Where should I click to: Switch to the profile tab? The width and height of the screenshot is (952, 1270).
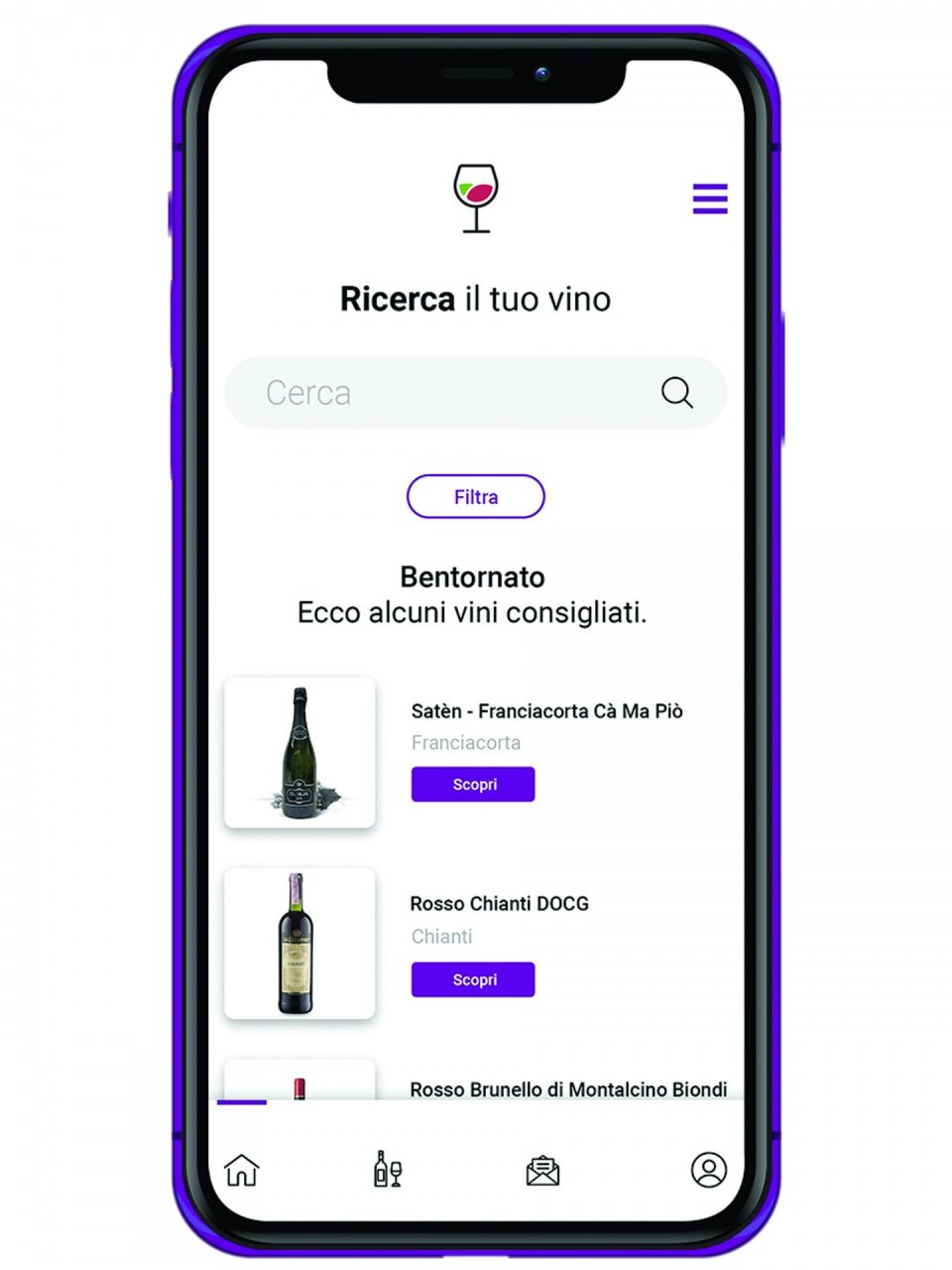tap(708, 1170)
